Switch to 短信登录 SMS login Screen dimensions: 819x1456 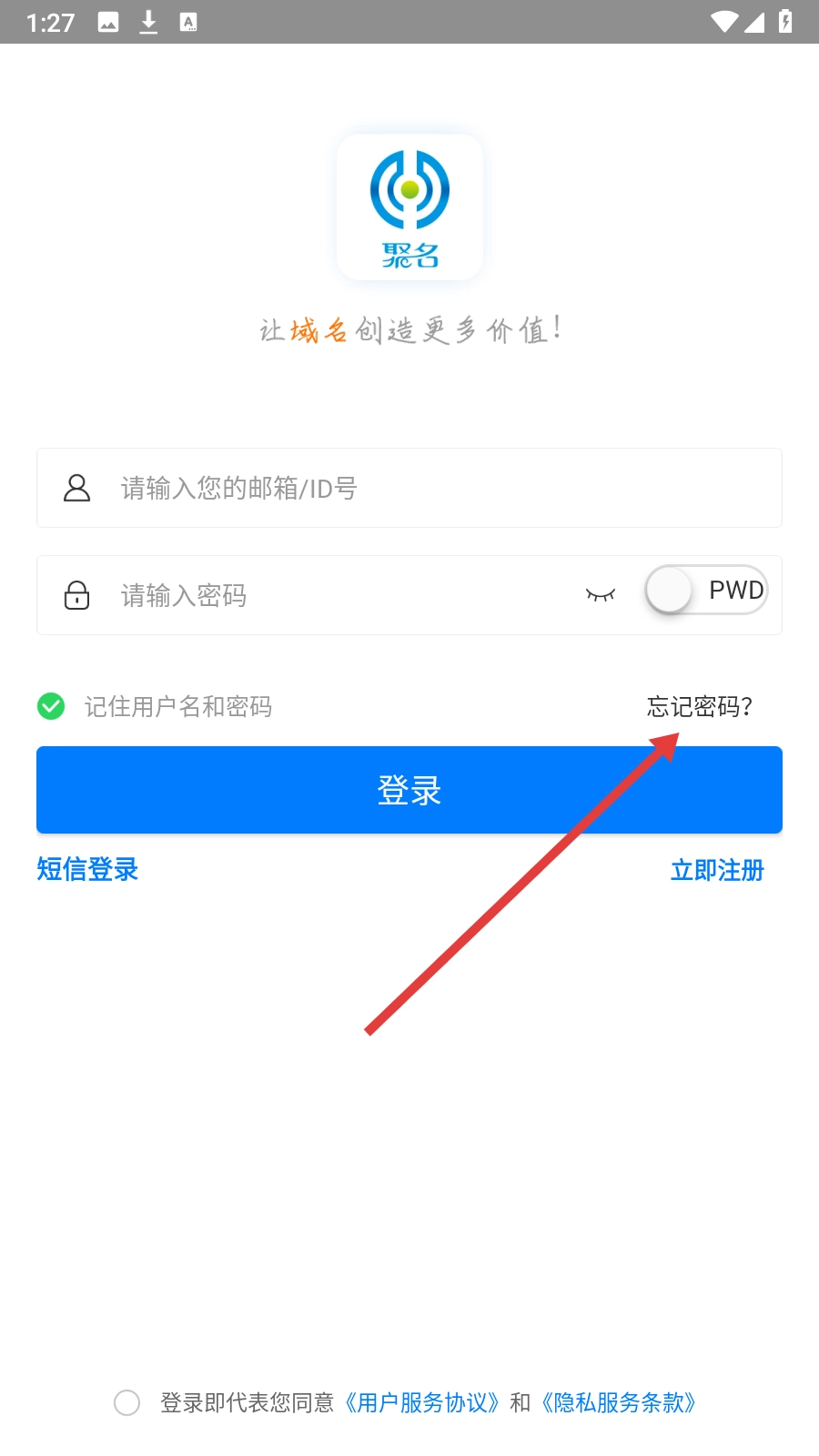click(x=87, y=869)
